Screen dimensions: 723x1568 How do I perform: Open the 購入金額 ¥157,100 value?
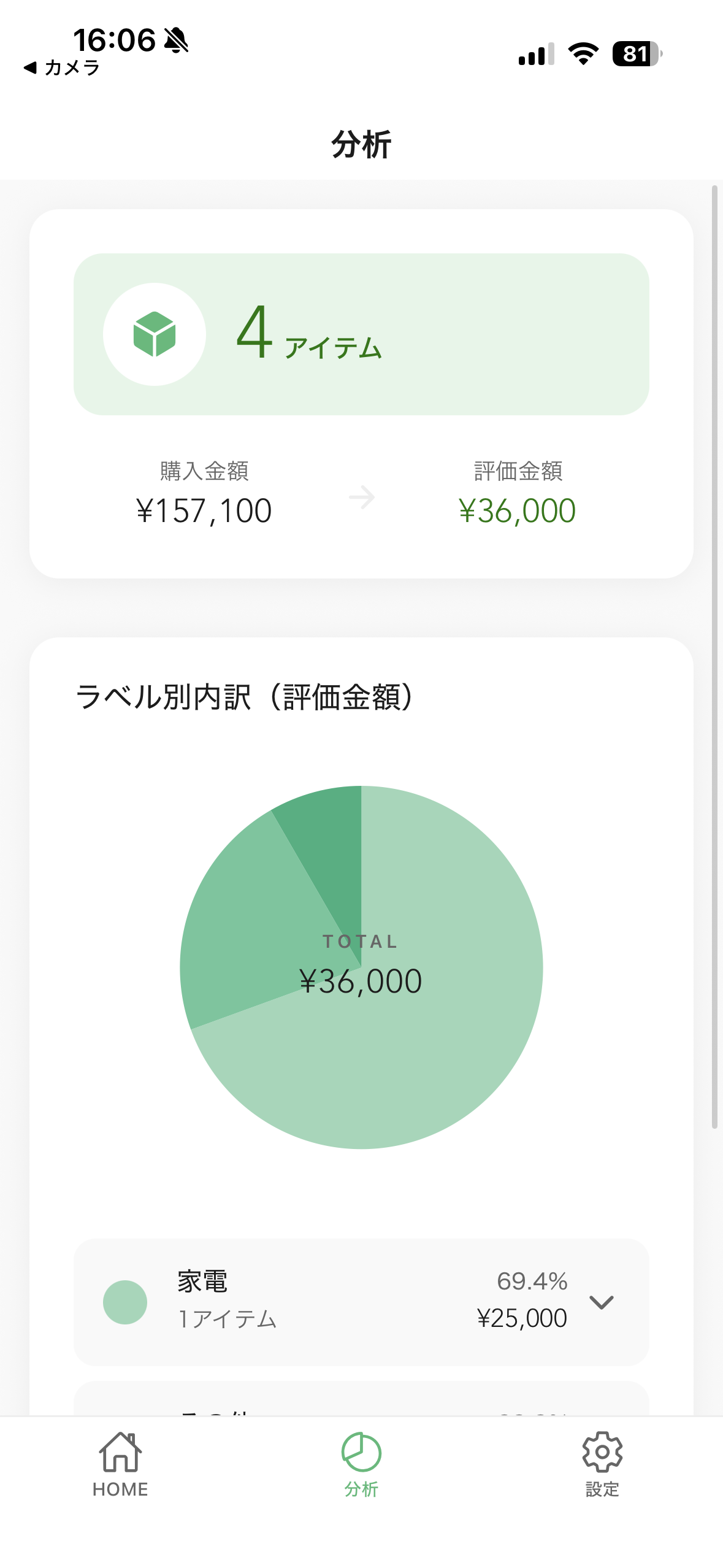point(204,510)
